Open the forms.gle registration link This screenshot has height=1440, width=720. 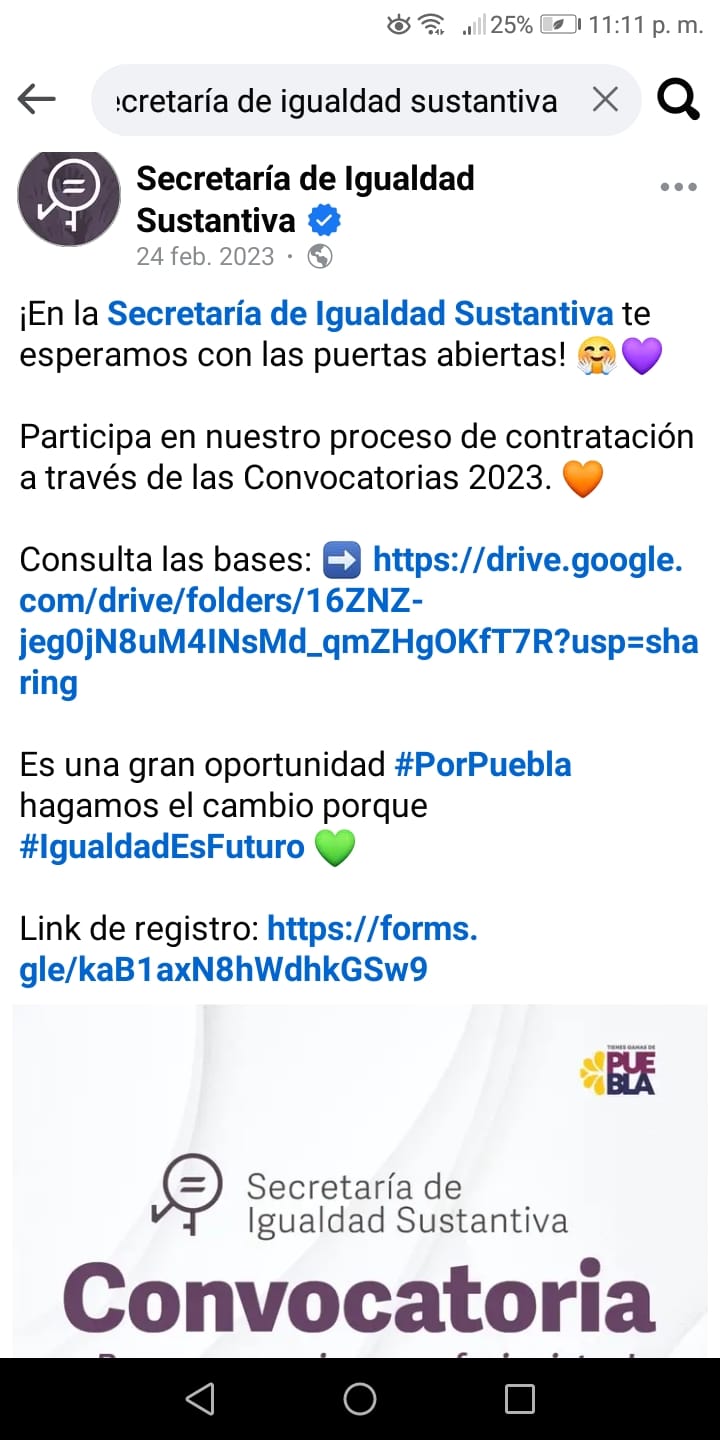248,949
